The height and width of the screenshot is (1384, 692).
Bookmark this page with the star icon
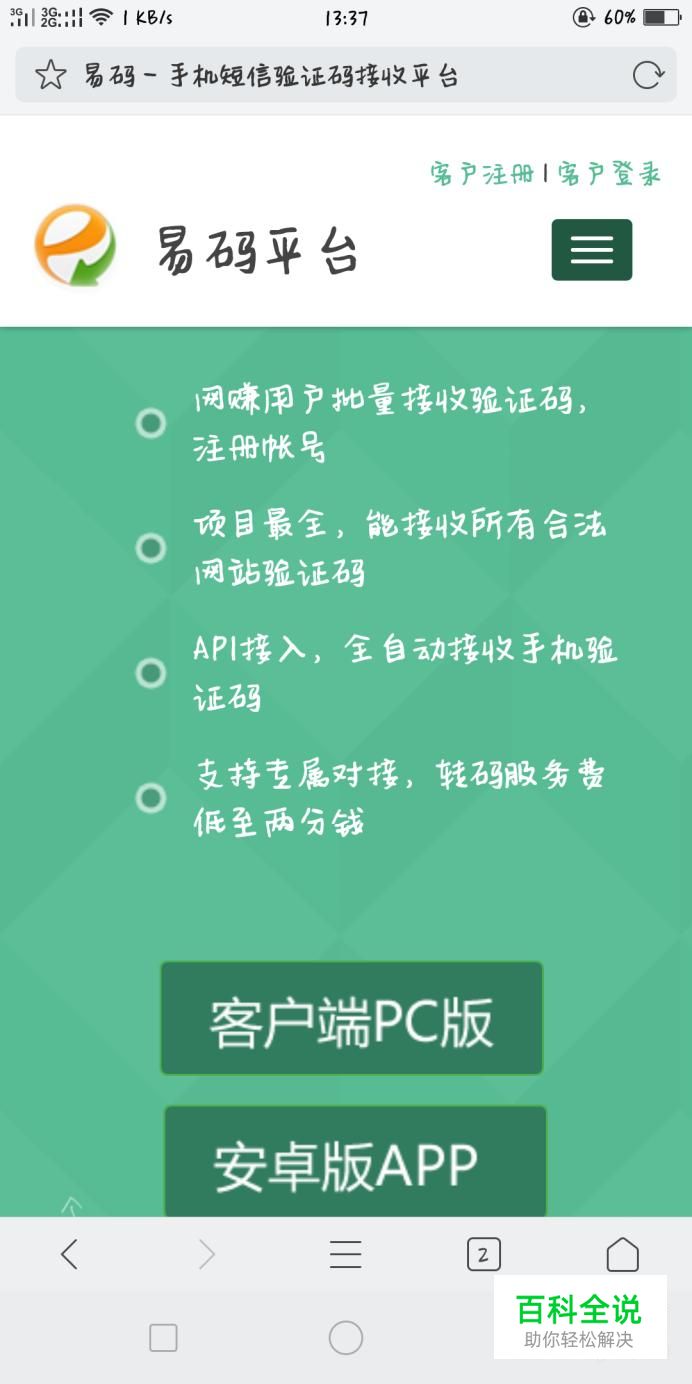point(51,75)
